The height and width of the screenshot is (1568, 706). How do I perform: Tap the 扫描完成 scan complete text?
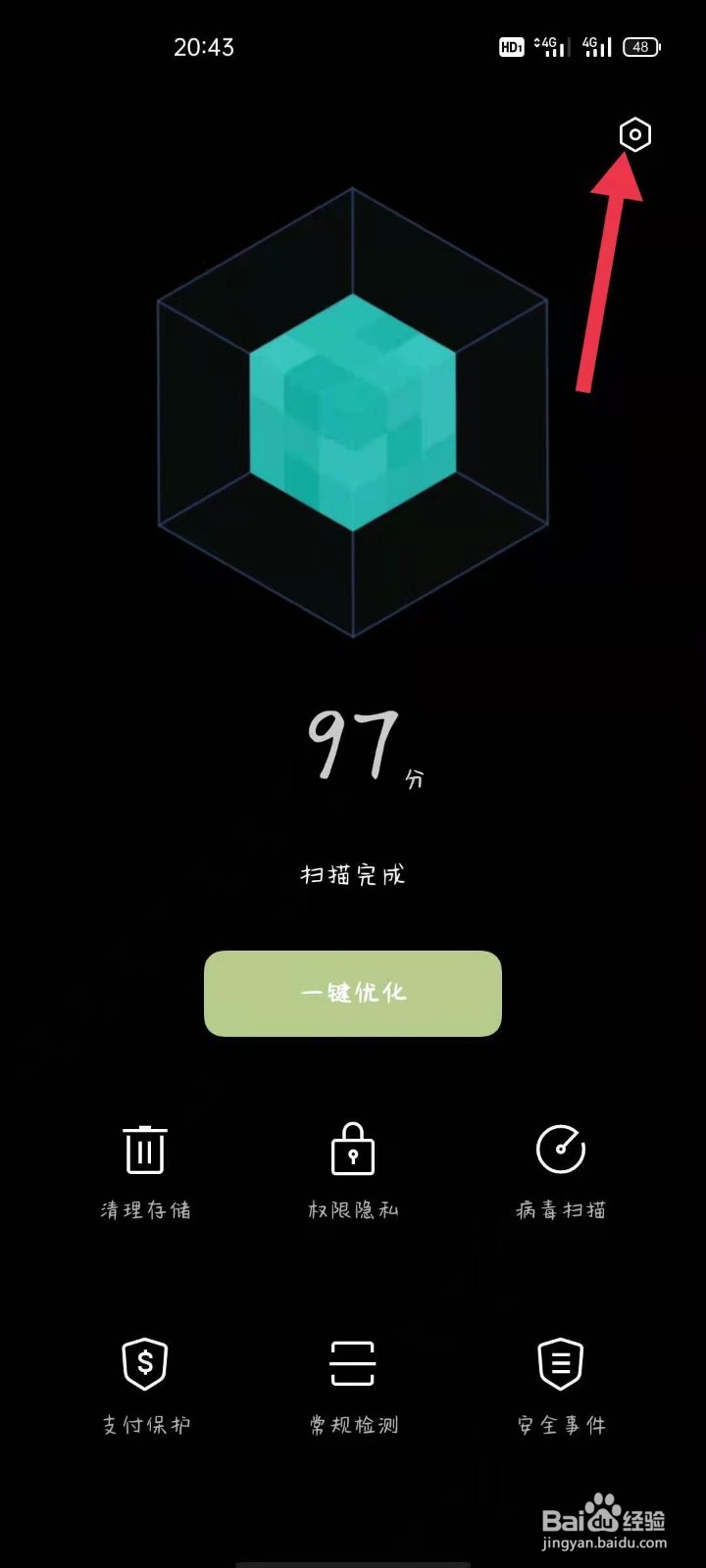(353, 875)
